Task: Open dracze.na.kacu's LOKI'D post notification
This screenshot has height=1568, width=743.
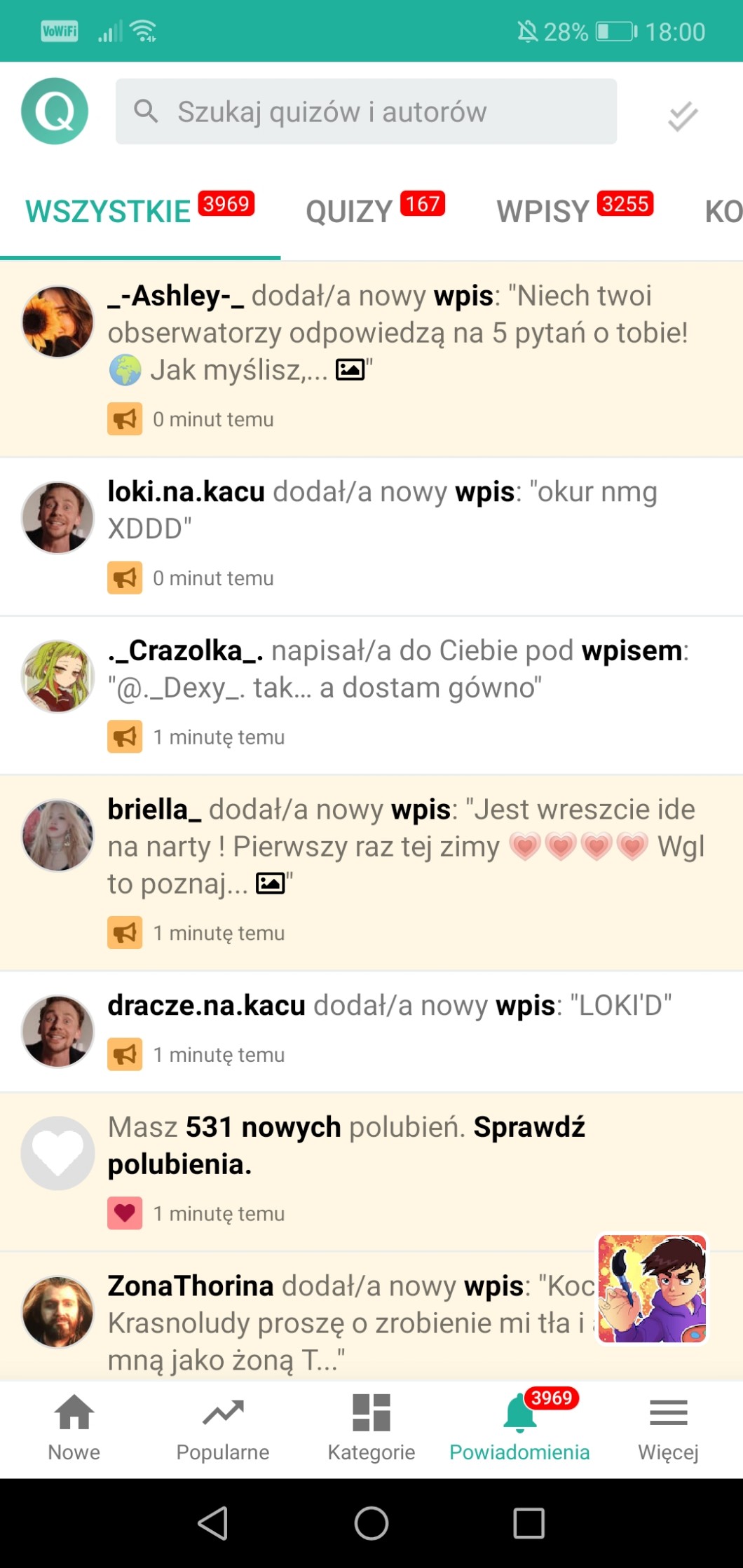Action: 389,1007
